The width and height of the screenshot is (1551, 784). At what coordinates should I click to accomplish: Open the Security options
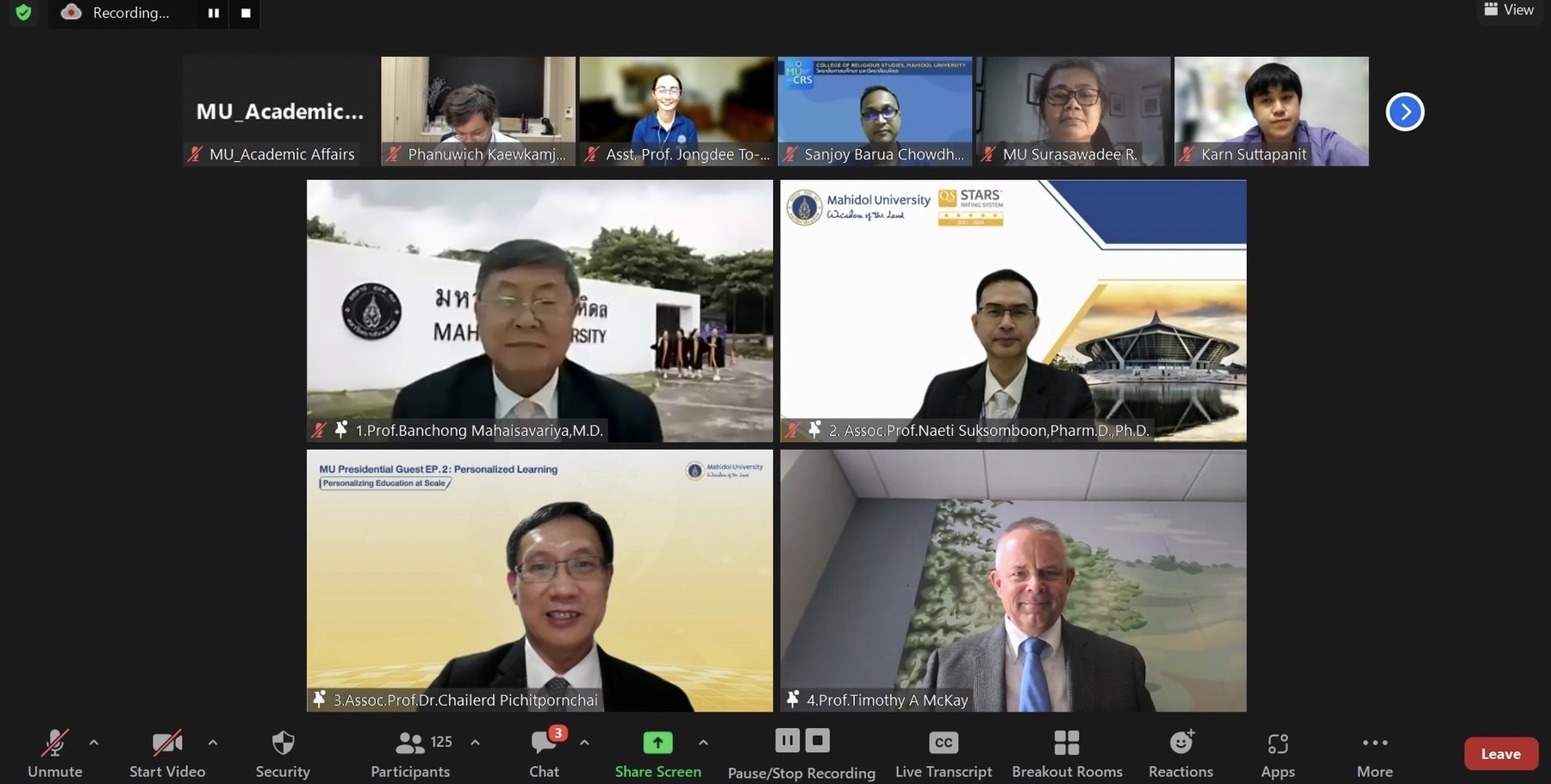point(283,752)
